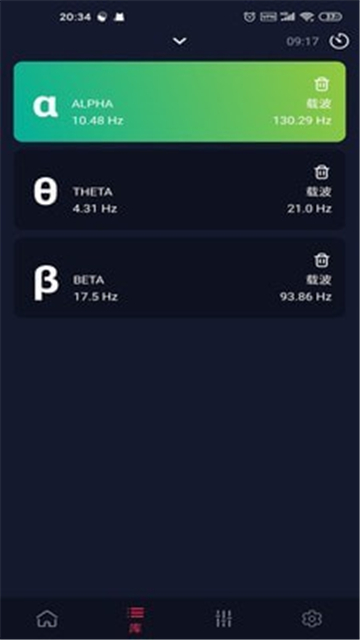
Task: Open the equalizer sliders tab
Action: click(224, 619)
